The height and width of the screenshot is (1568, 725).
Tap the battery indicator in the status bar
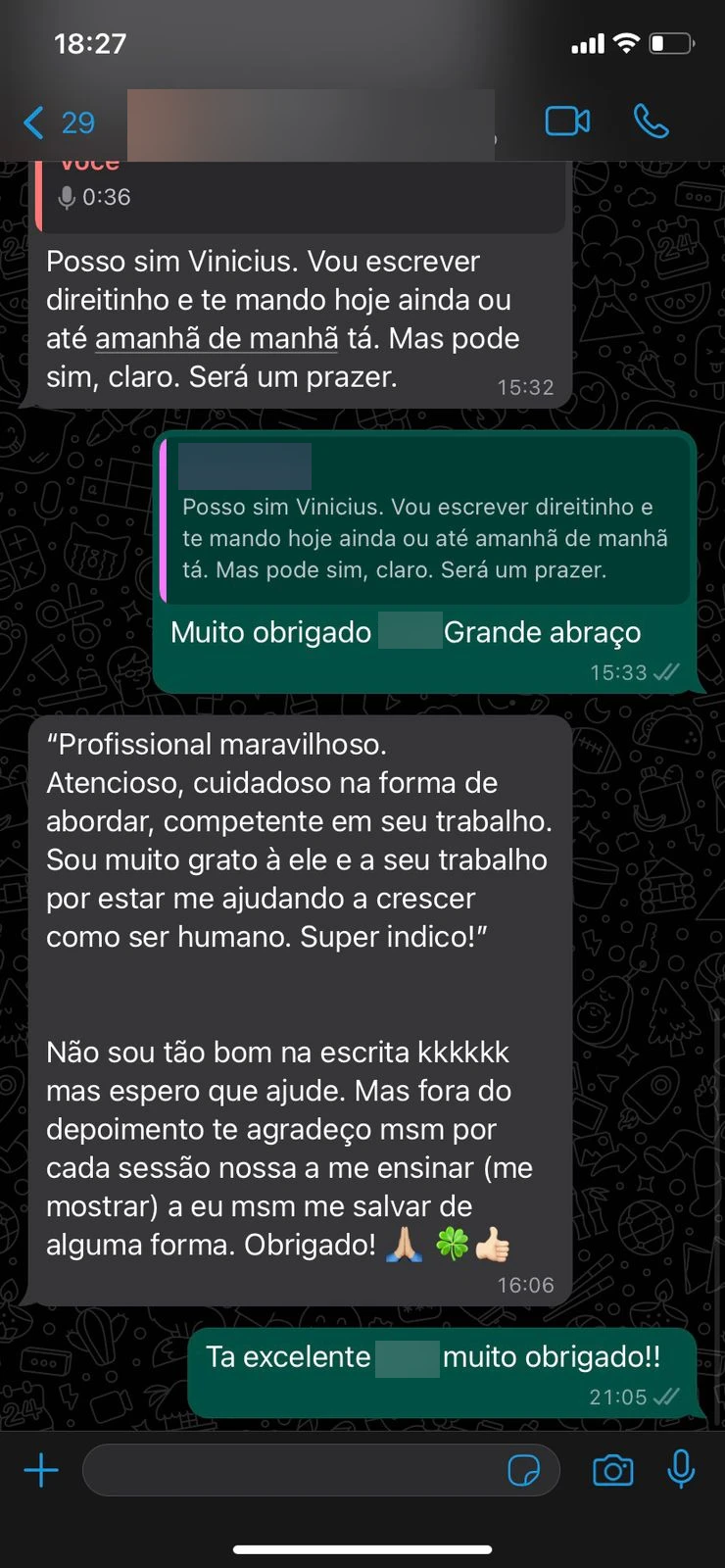tap(673, 42)
